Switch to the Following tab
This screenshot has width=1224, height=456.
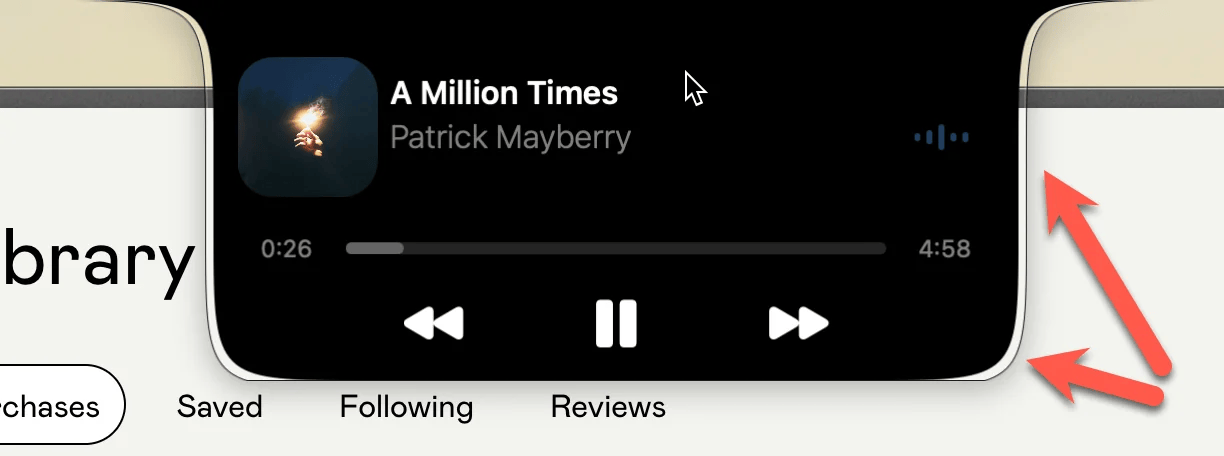point(406,407)
